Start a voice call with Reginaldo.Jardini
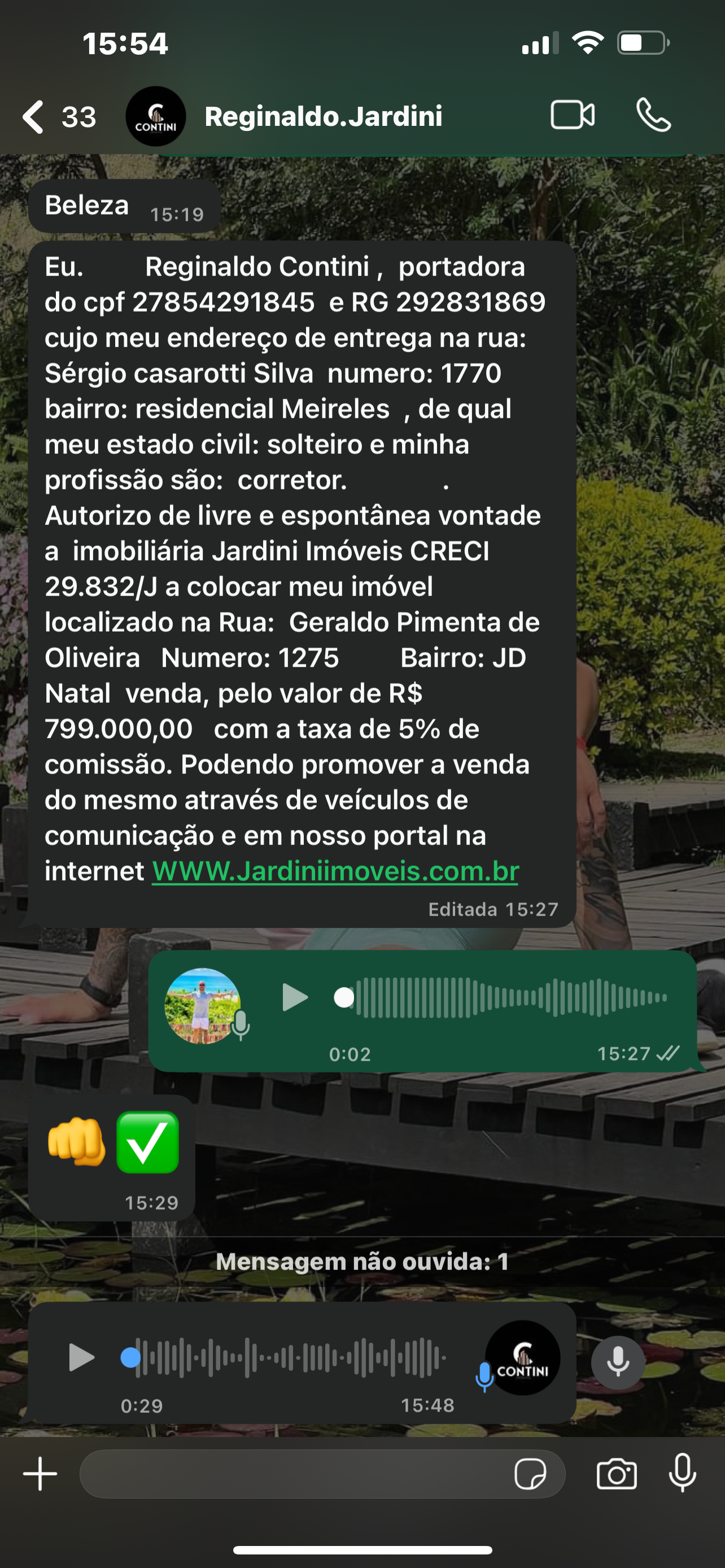The width and height of the screenshot is (725, 1568). click(x=653, y=116)
